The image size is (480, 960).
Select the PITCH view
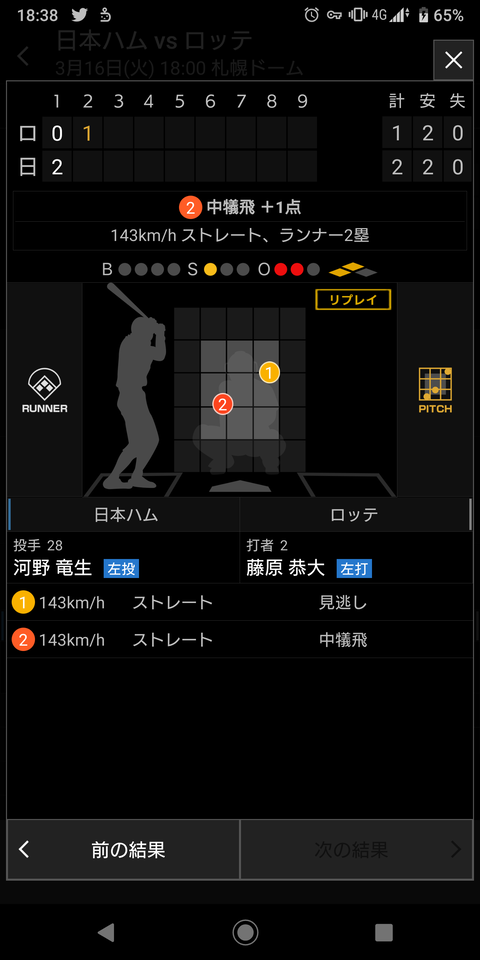[x=435, y=390]
